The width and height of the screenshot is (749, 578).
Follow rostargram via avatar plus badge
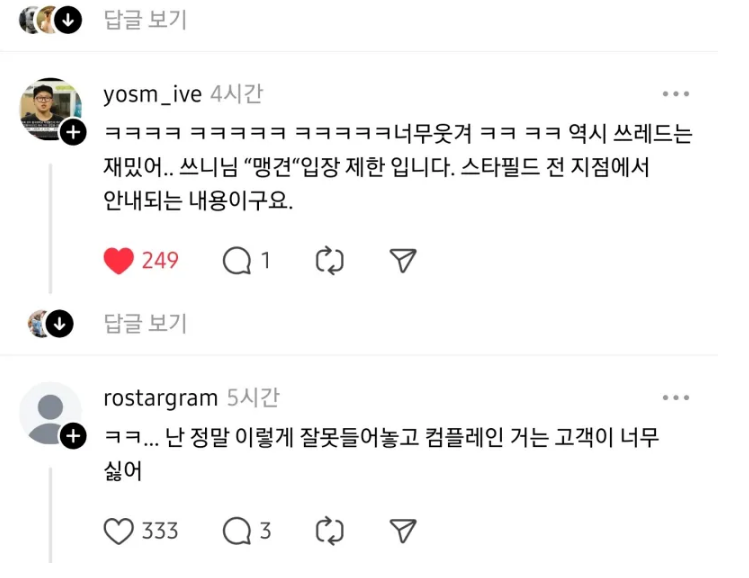point(74,436)
